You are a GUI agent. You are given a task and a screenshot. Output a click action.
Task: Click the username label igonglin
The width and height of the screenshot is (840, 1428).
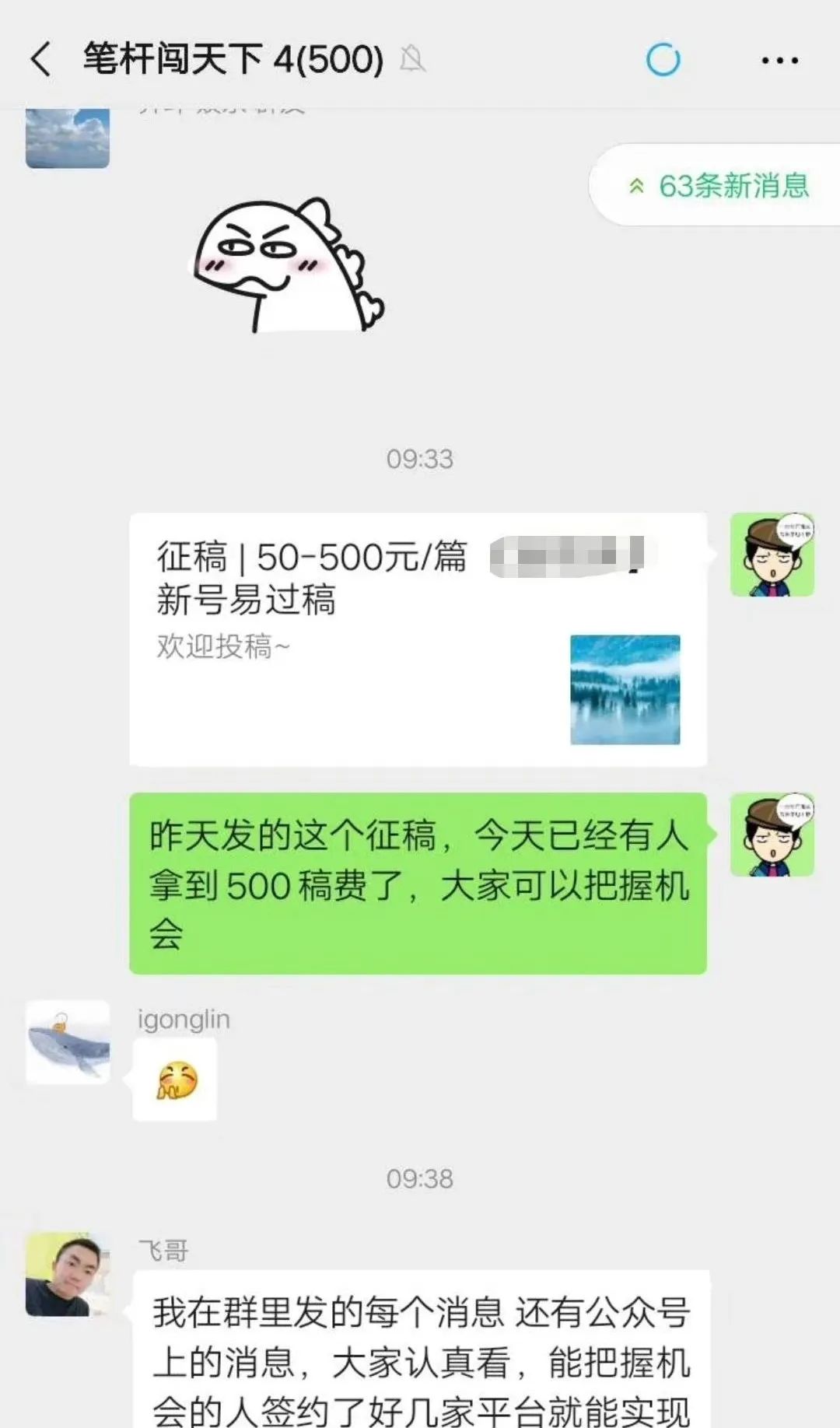pos(184,1019)
